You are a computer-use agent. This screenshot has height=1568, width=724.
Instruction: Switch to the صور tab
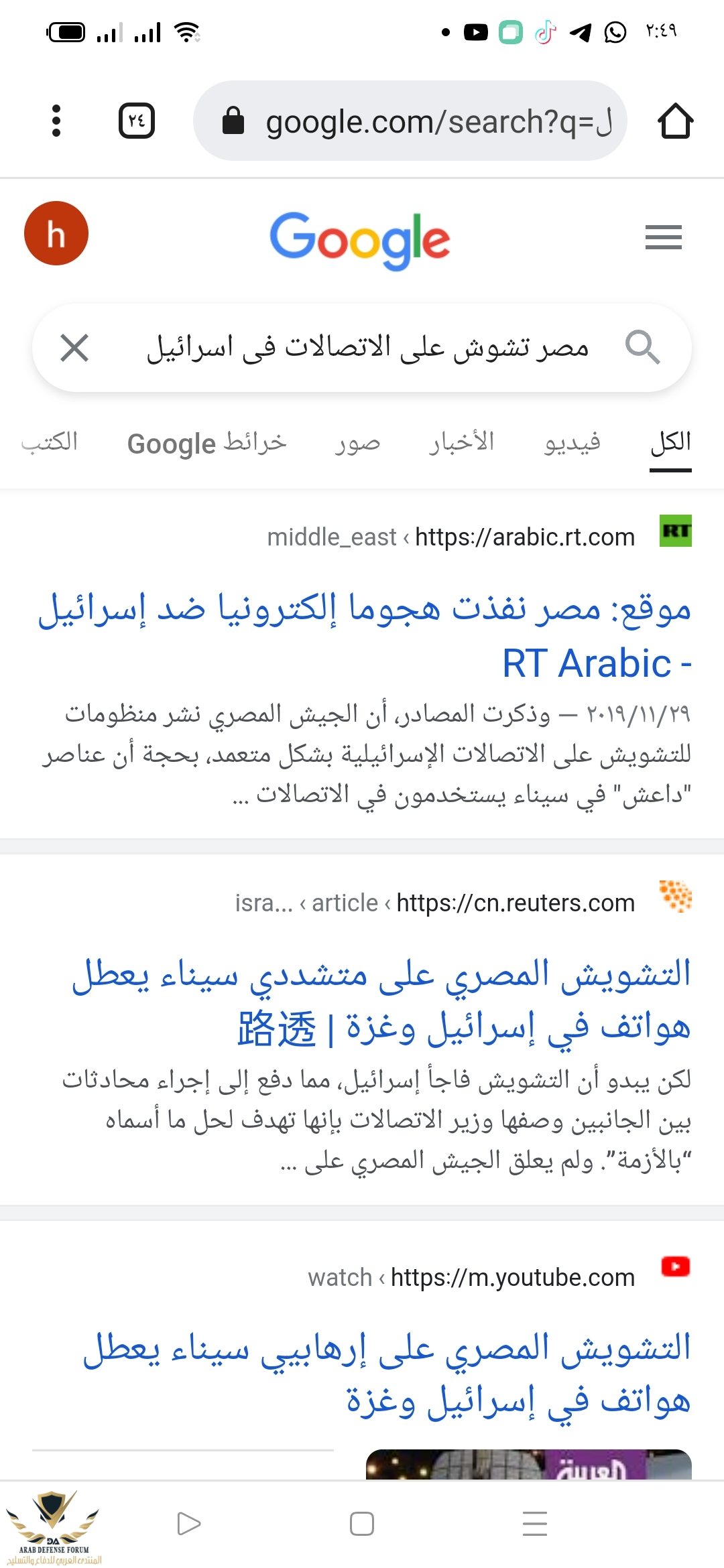[x=357, y=443]
